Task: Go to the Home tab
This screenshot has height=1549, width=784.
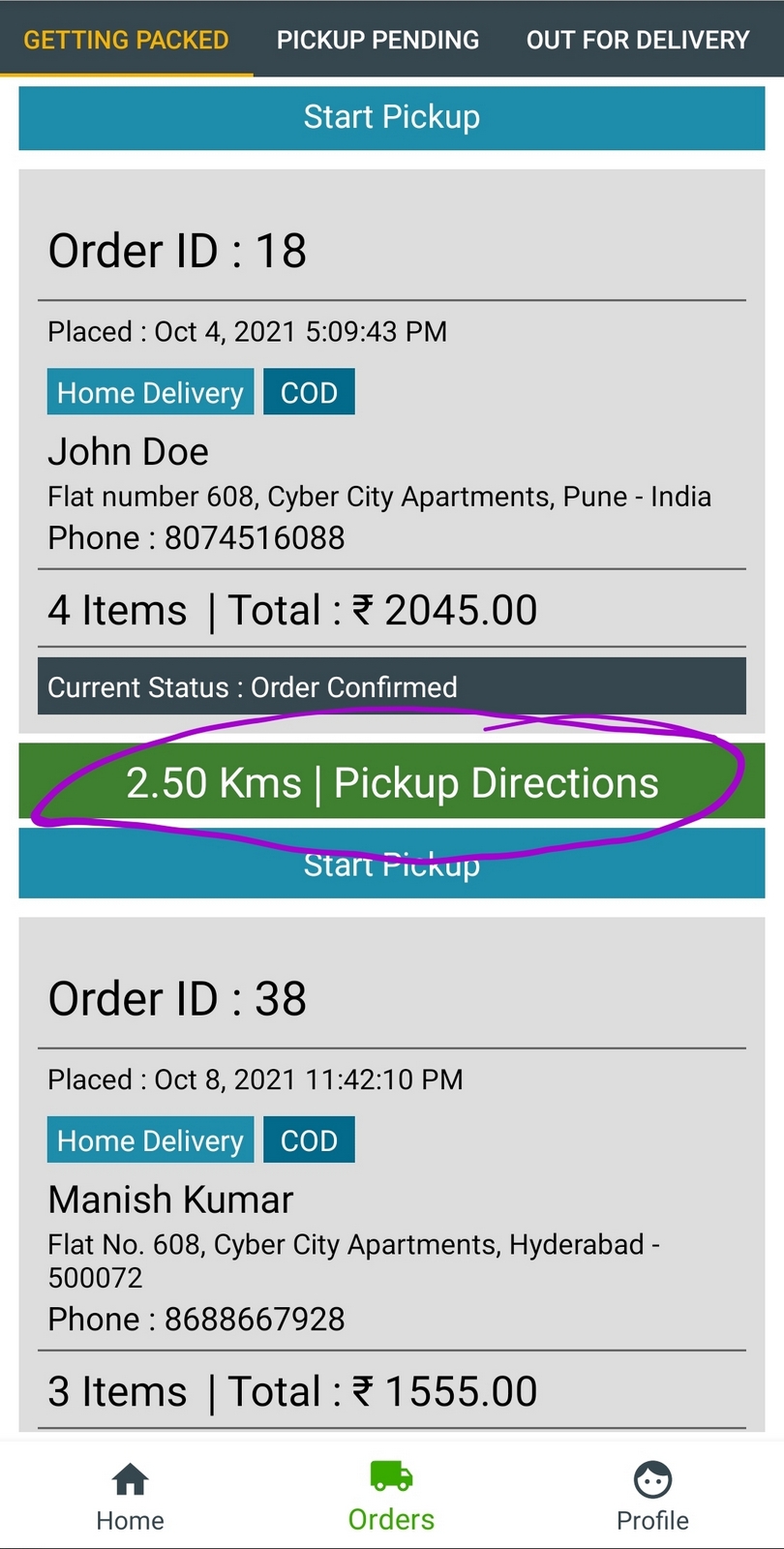Action: click(x=130, y=1496)
